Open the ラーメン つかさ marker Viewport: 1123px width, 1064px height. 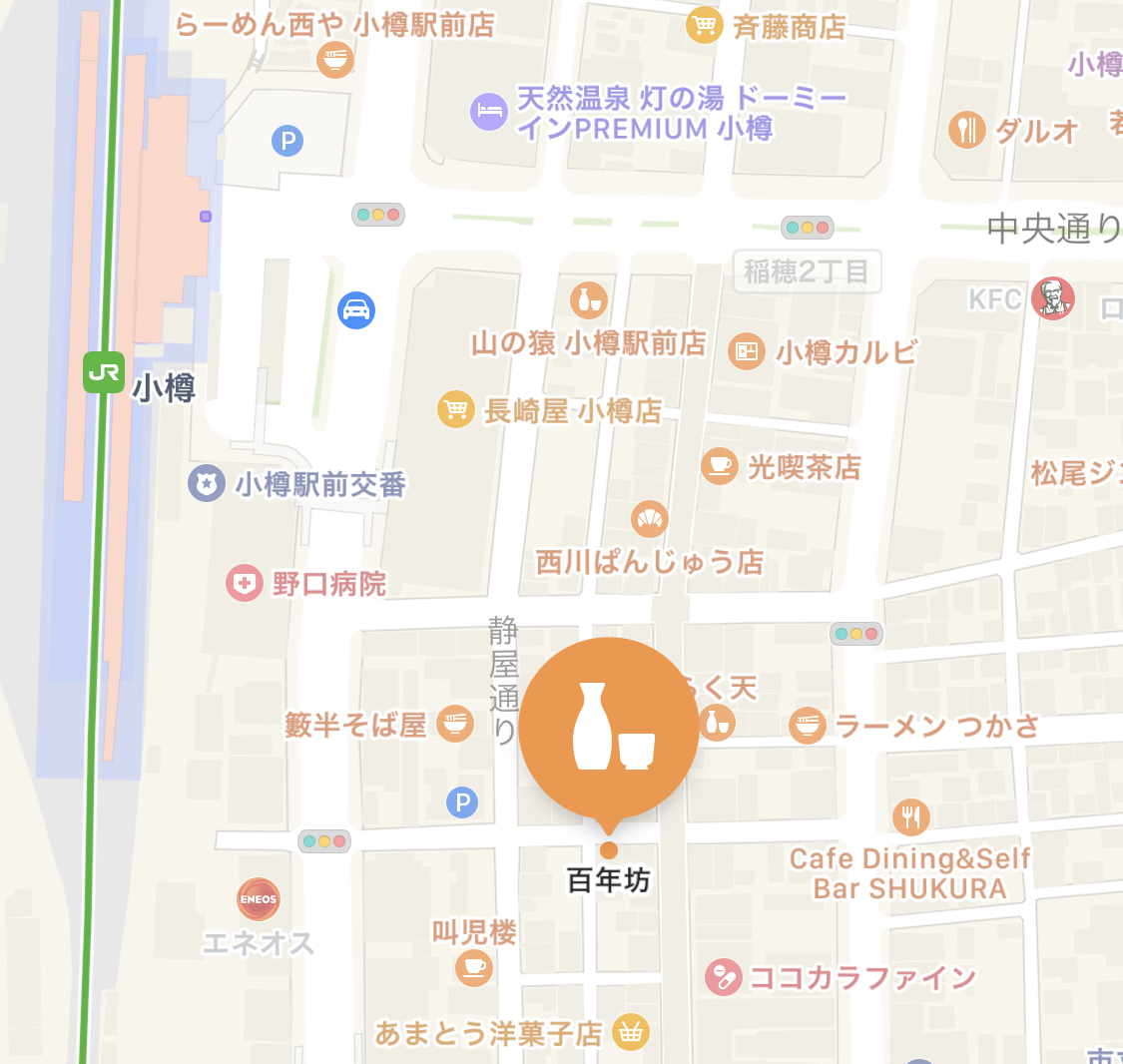(808, 726)
